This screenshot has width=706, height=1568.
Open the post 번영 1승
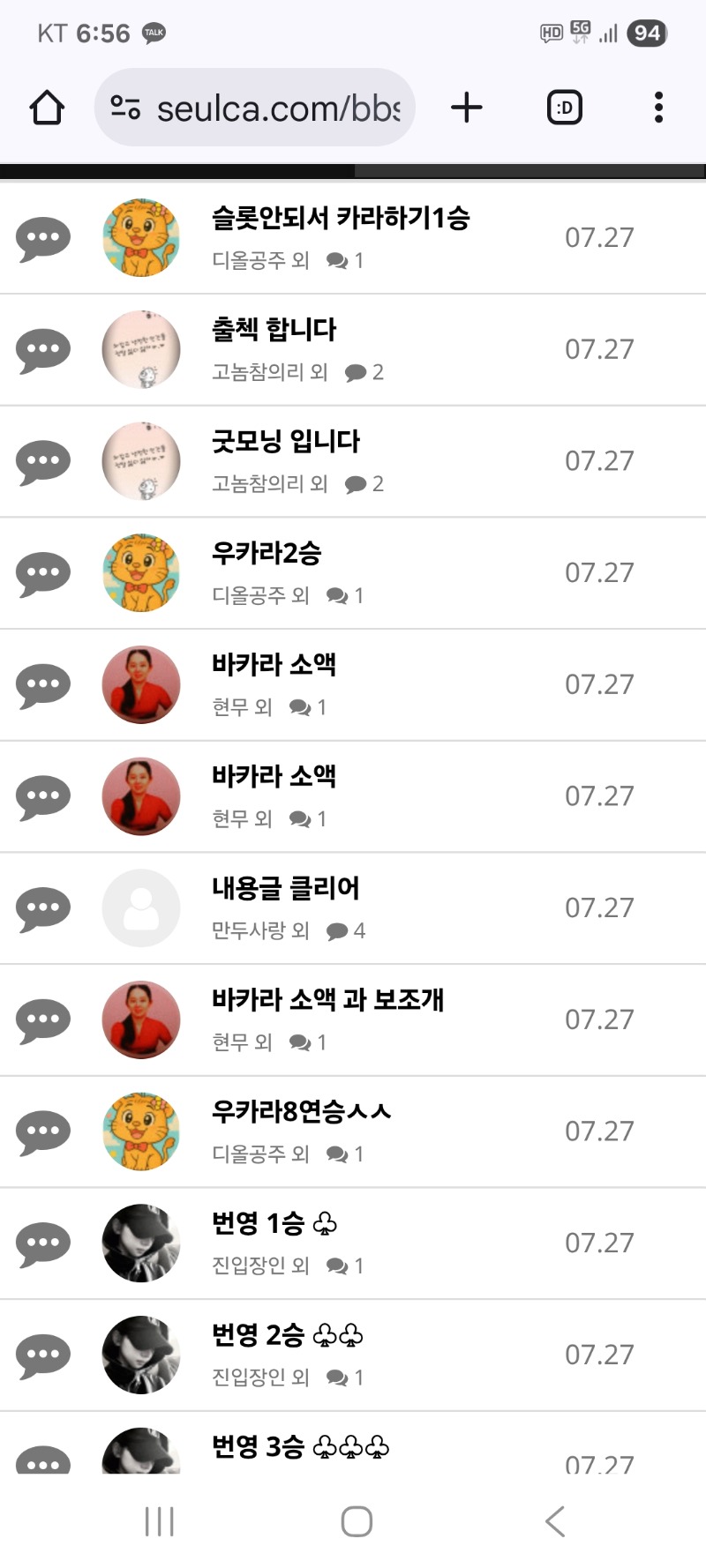[274, 1223]
